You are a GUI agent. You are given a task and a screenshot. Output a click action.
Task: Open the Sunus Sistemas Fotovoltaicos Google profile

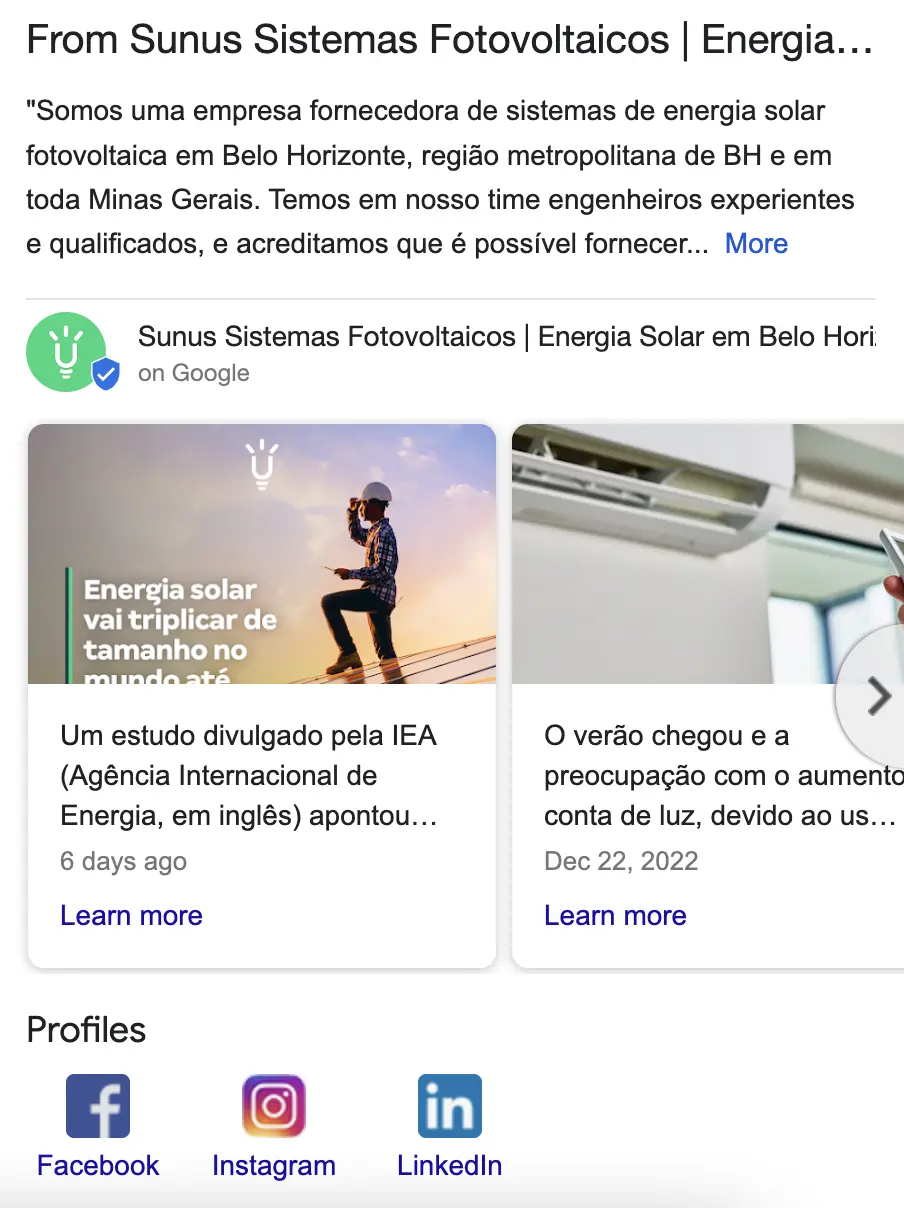coord(505,337)
